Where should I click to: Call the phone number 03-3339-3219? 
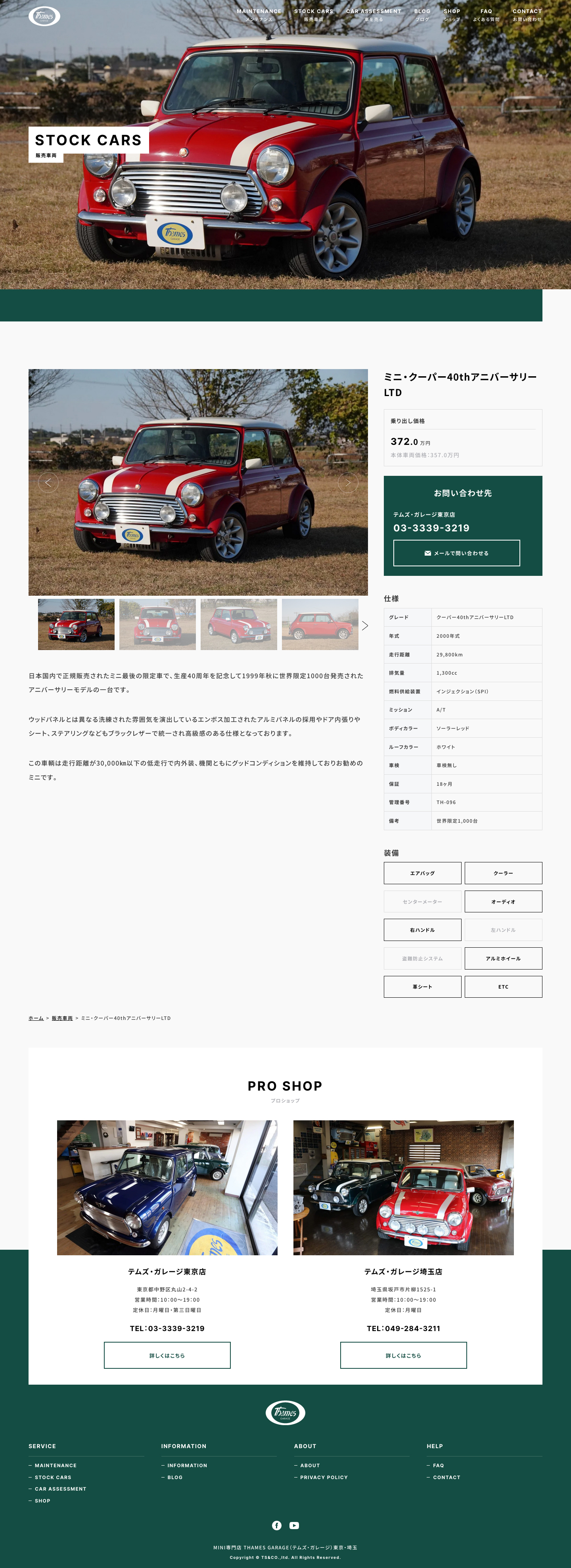click(x=431, y=528)
